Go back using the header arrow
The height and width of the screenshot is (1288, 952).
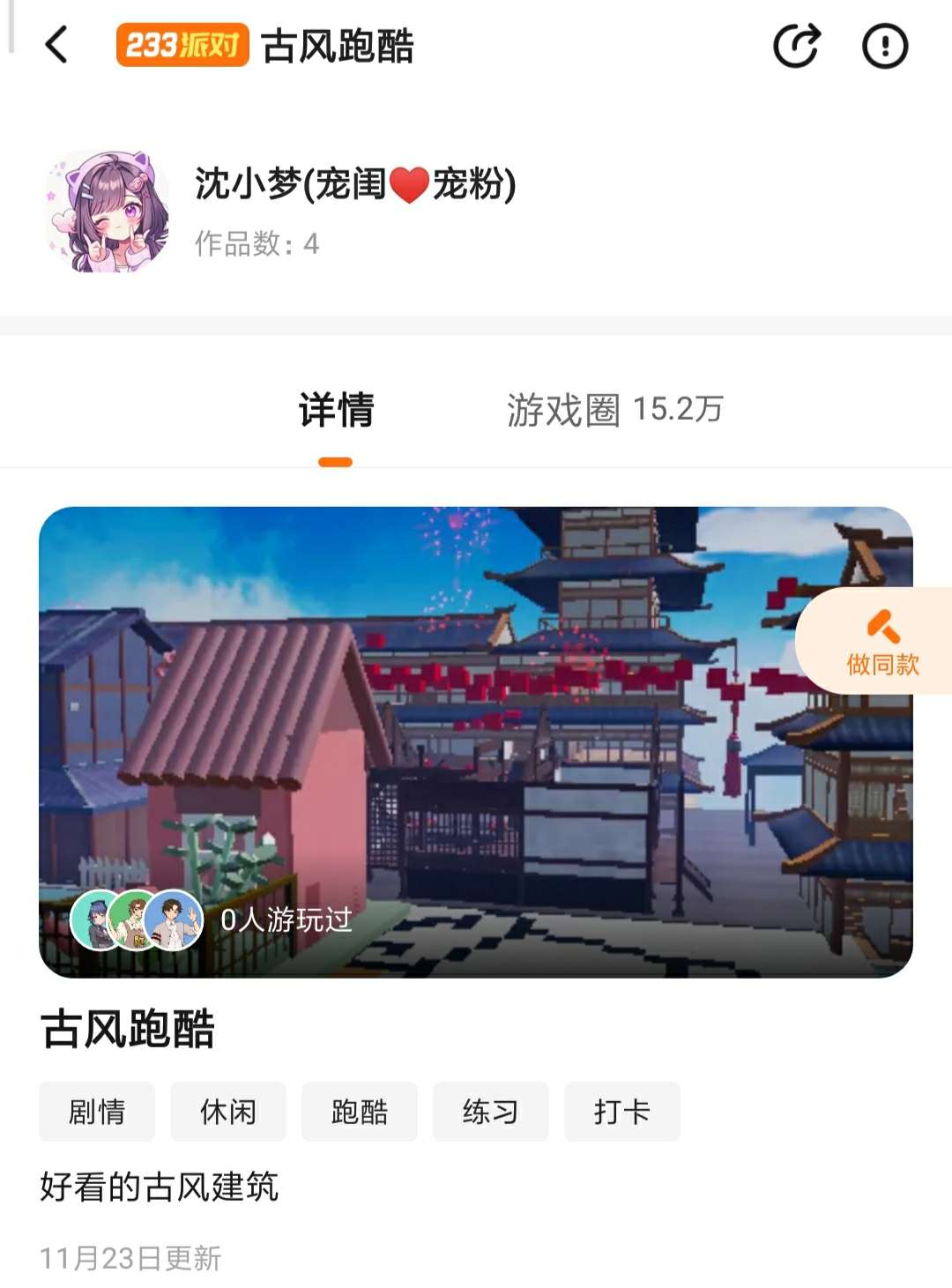click(x=56, y=45)
